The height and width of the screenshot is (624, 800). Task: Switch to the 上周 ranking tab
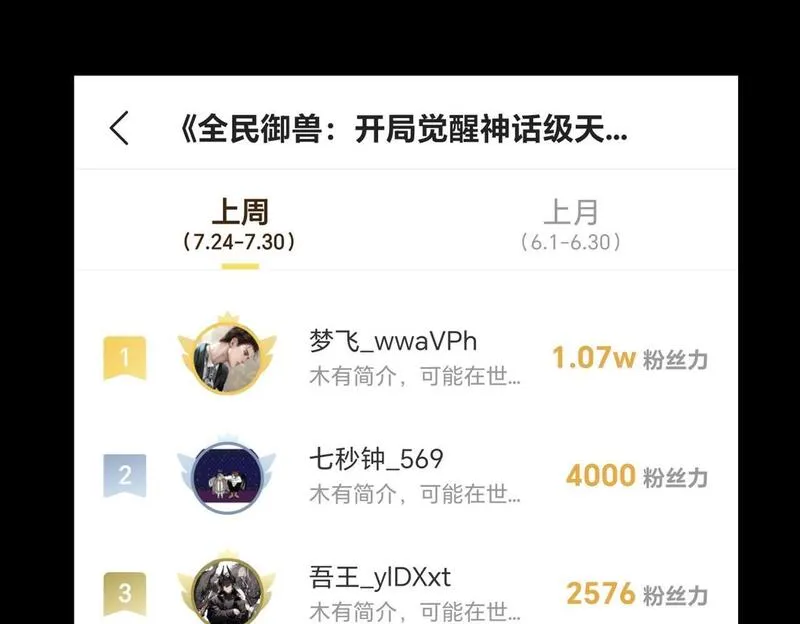coord(240,224)
